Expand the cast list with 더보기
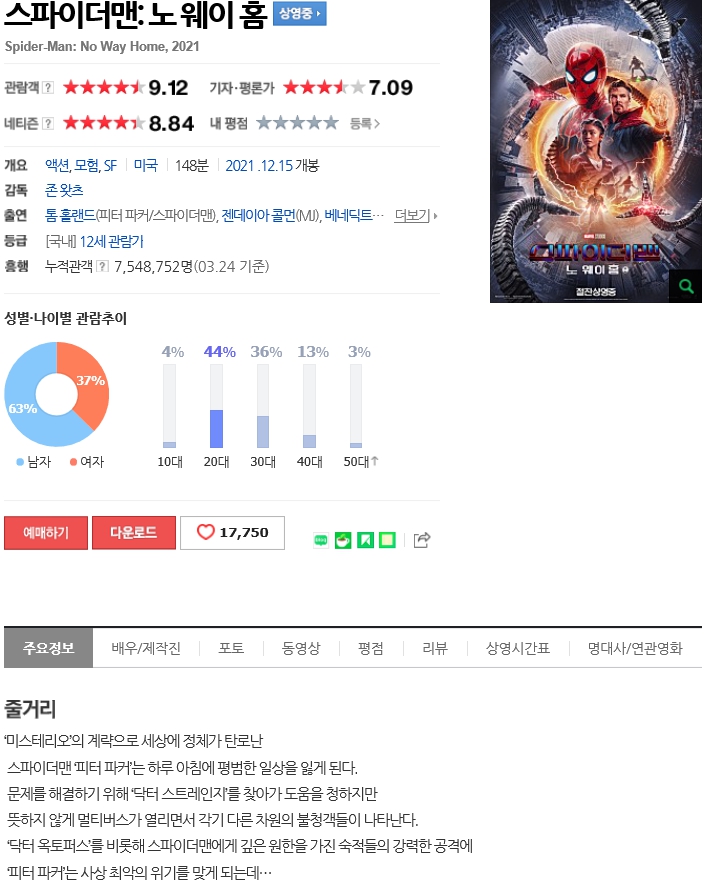The image size is (708, 889). click(x=415, y=215)
